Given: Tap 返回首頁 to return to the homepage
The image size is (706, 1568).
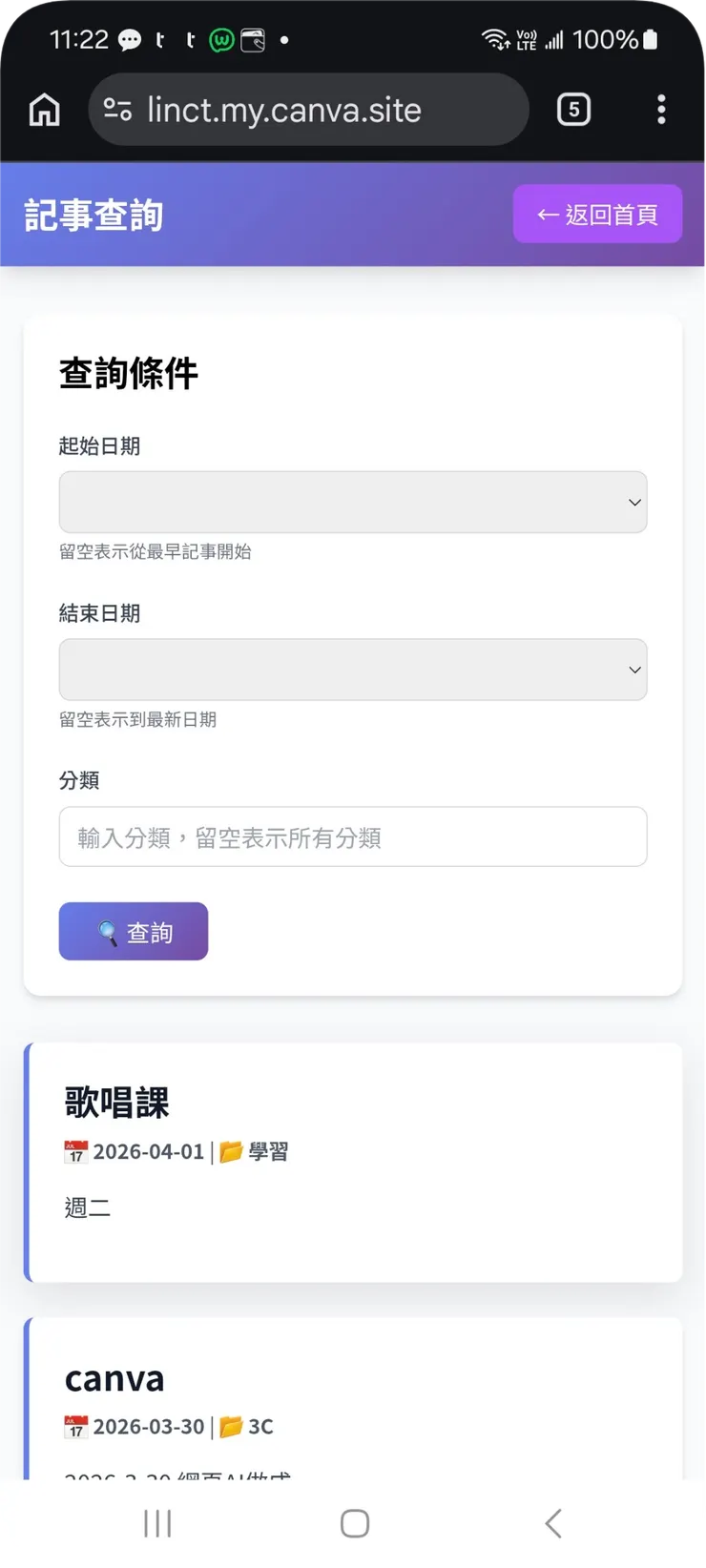Looking at the screenshot, I should [x=597, y=214].
